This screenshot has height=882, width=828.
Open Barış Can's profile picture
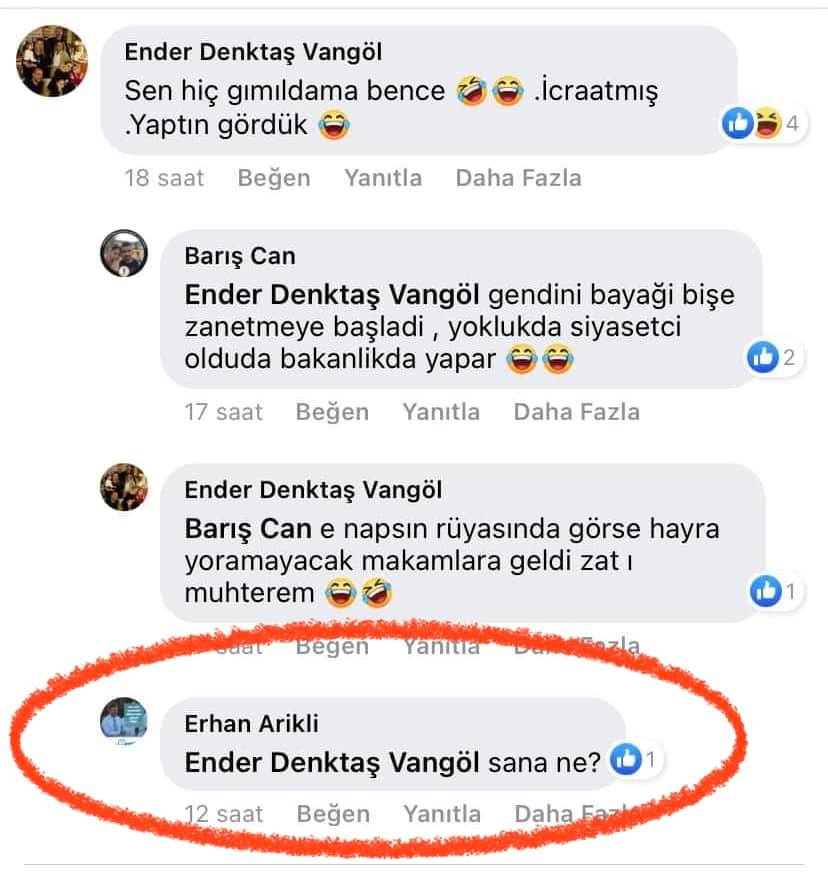[124, 254]
